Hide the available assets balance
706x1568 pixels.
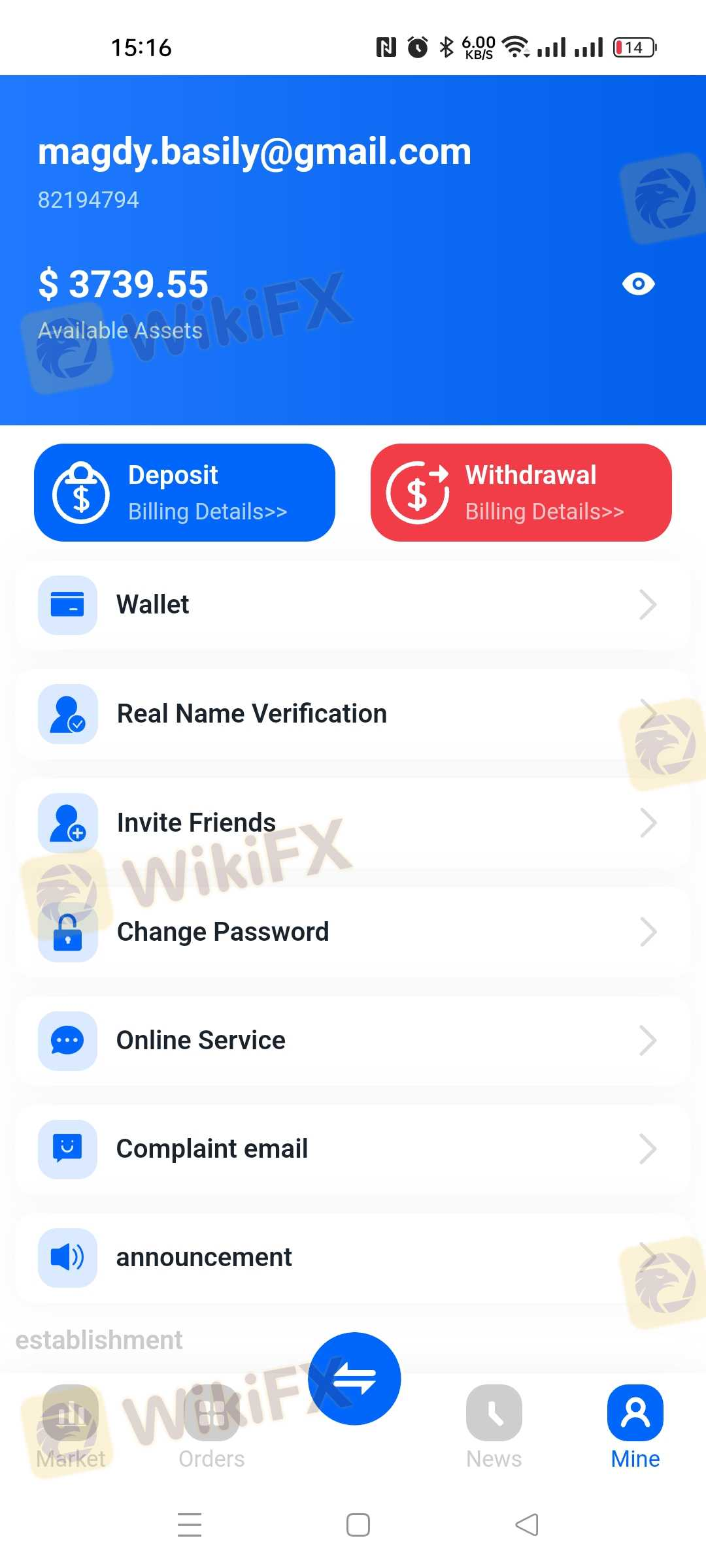[638, 284]
